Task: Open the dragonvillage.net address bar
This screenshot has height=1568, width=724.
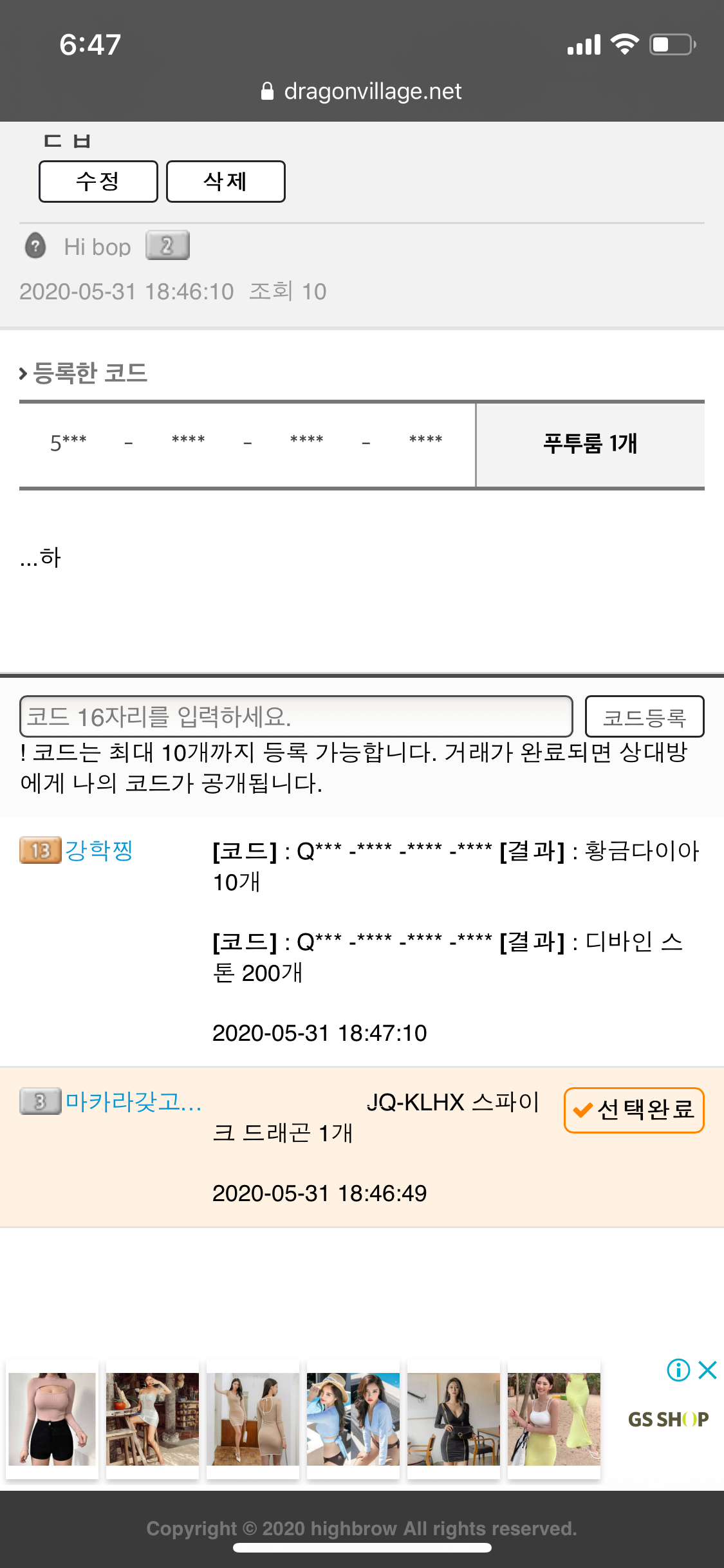Action: point(362,91)
